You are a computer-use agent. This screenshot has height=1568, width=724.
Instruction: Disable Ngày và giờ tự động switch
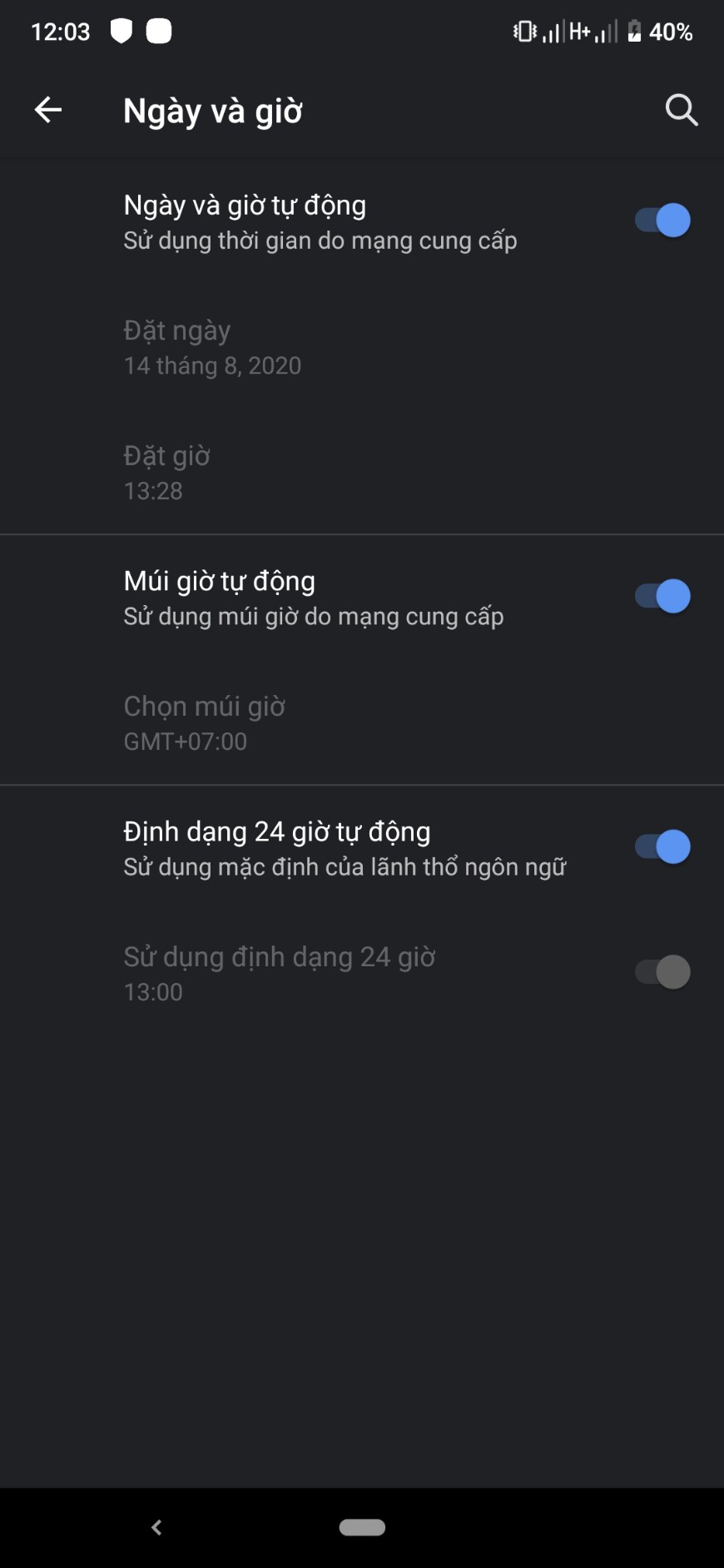[662, 221]
